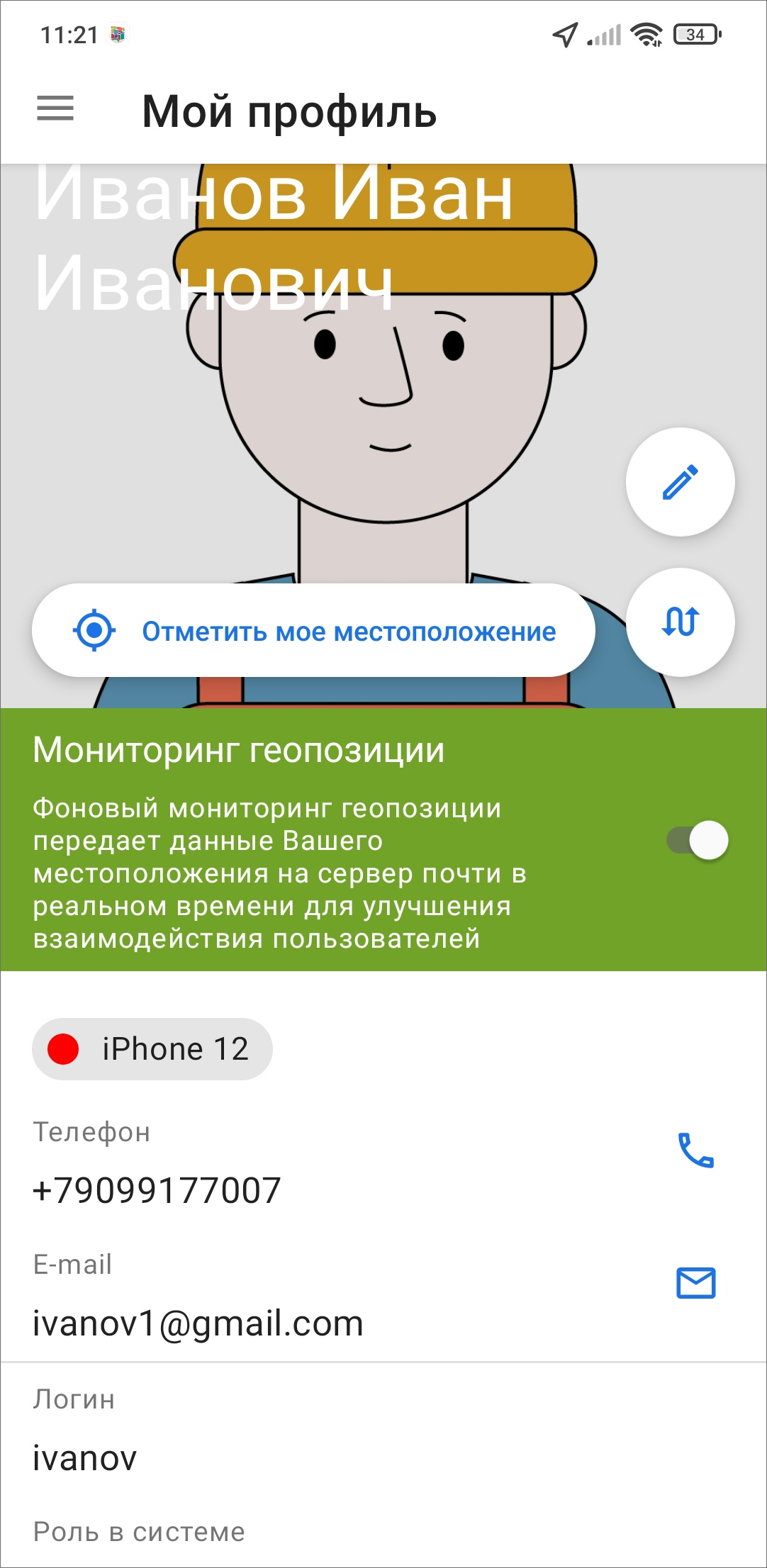The height and width of the screenshot is (1568, 767).
Task: Call the phone number +79099177007
Action: pos(695,1150)
